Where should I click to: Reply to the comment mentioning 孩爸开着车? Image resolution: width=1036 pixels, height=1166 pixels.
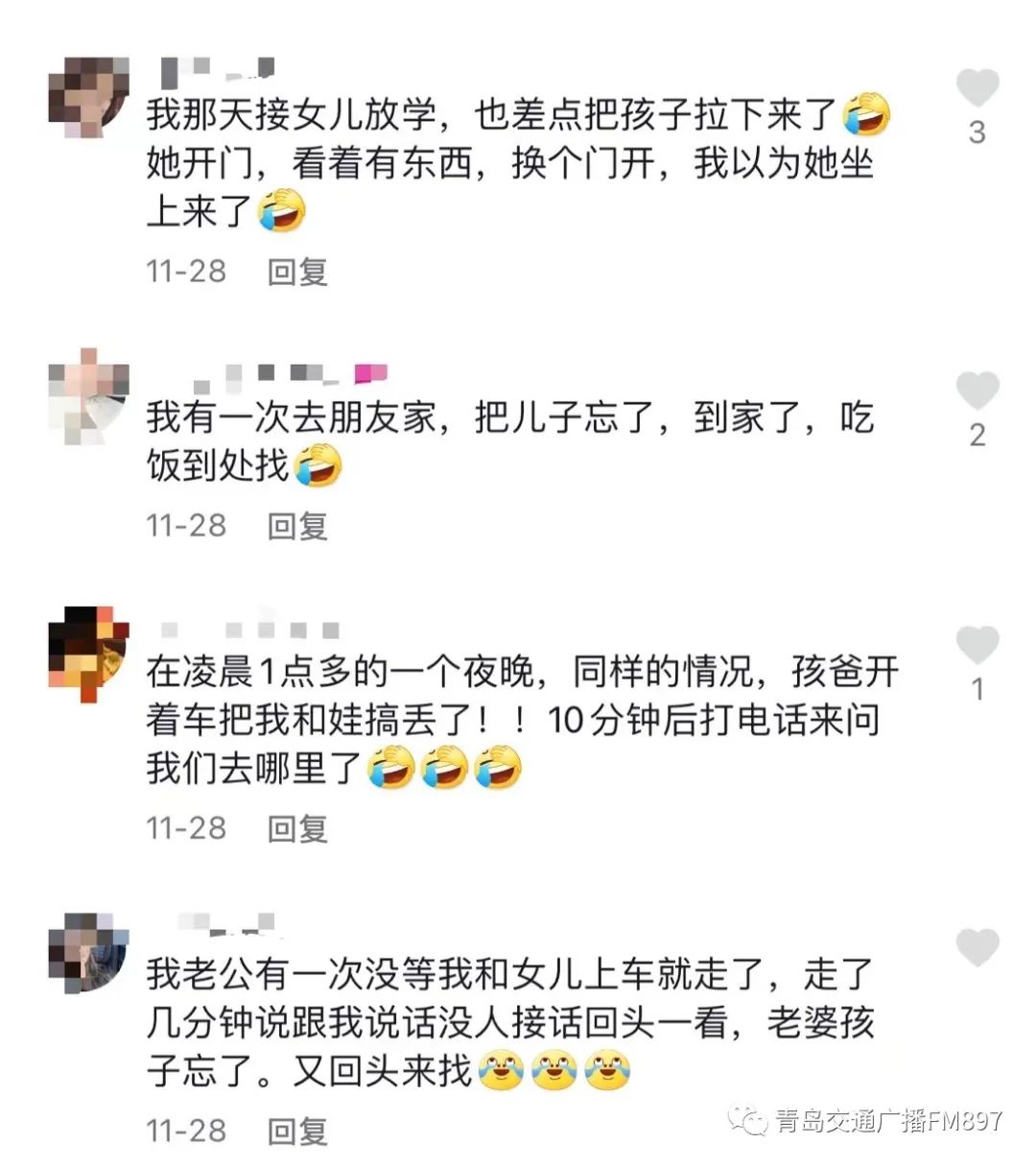(297, 828)
